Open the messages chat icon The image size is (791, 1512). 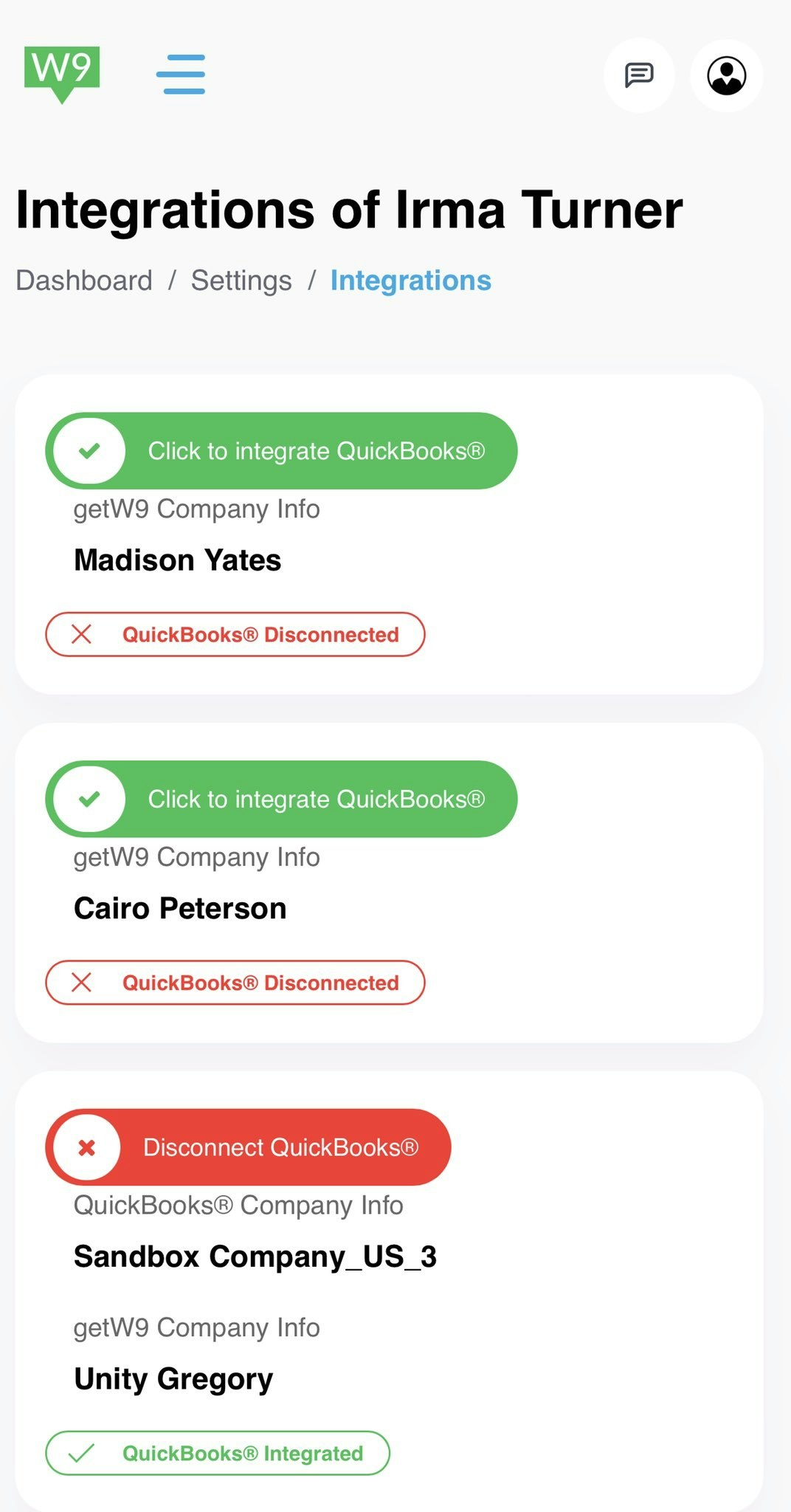(639, 75)
